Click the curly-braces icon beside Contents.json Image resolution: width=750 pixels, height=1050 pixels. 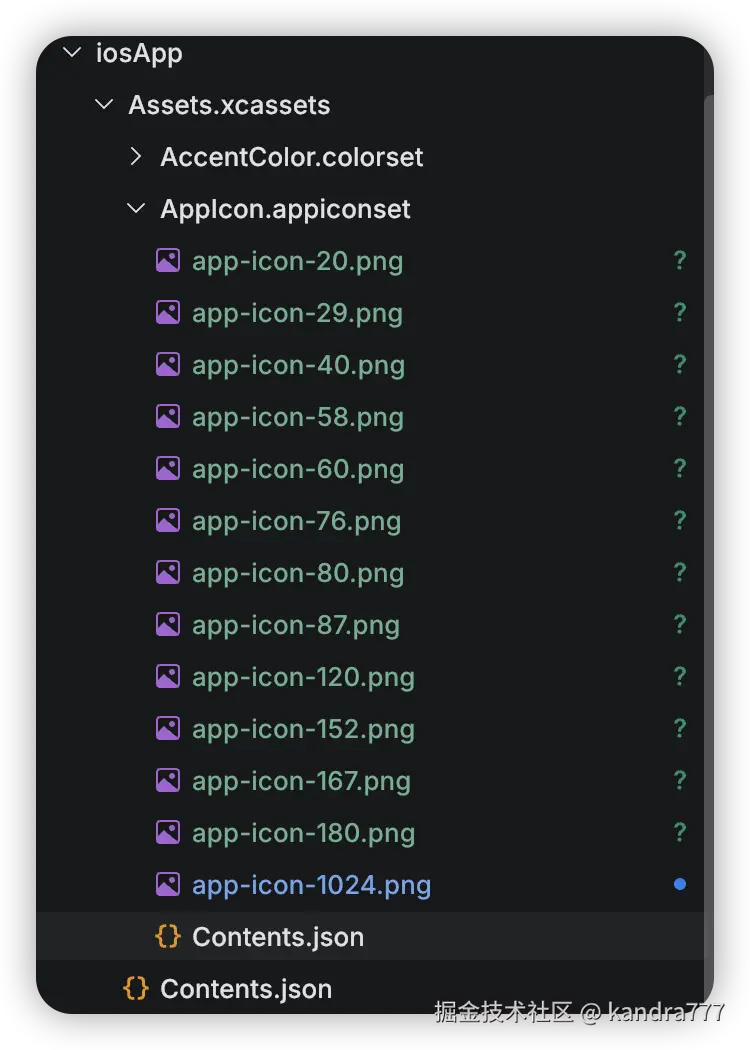[x=167, y=936]
